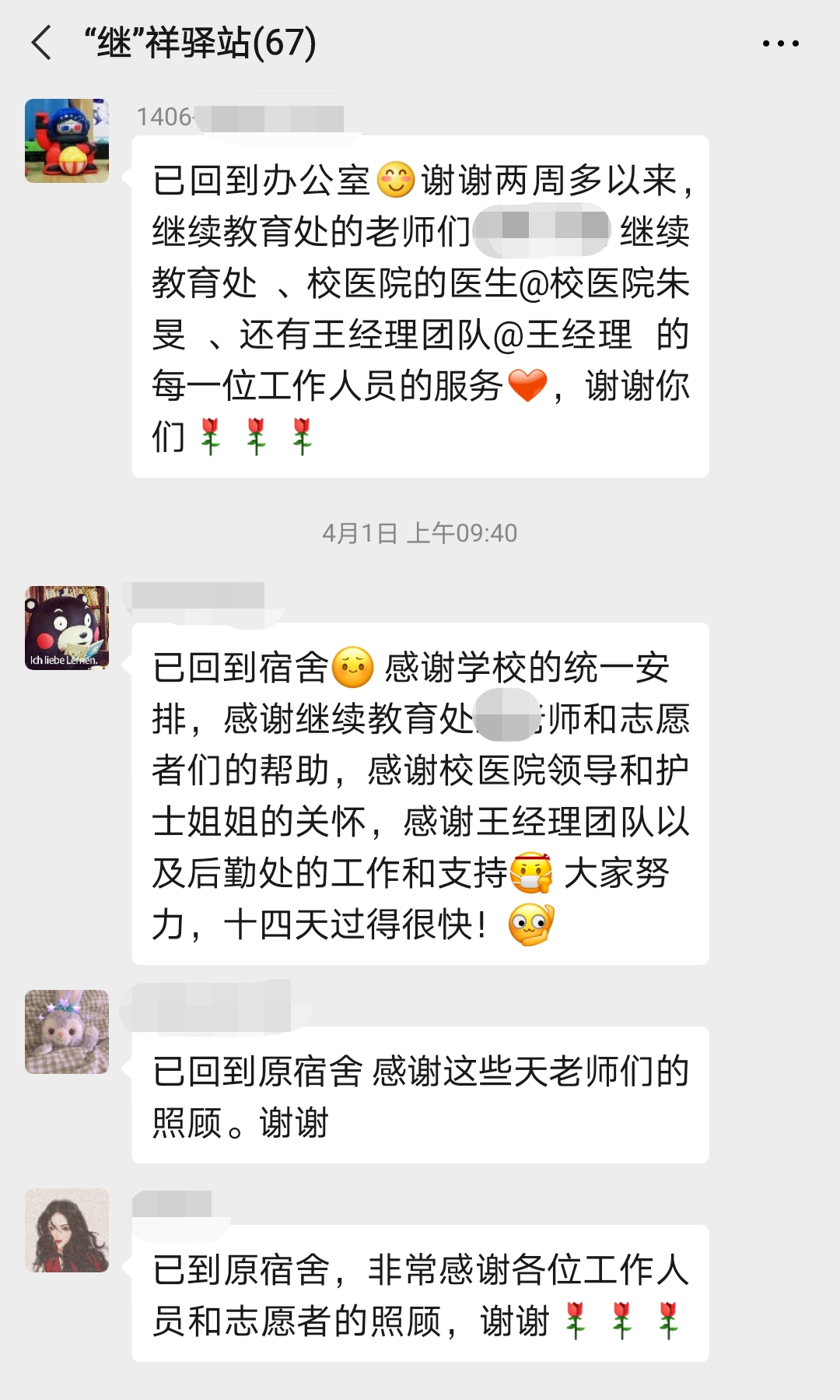Open the profile of the robot avatar sender
This screenshot has width=840, height=1400.
[67, 141]
